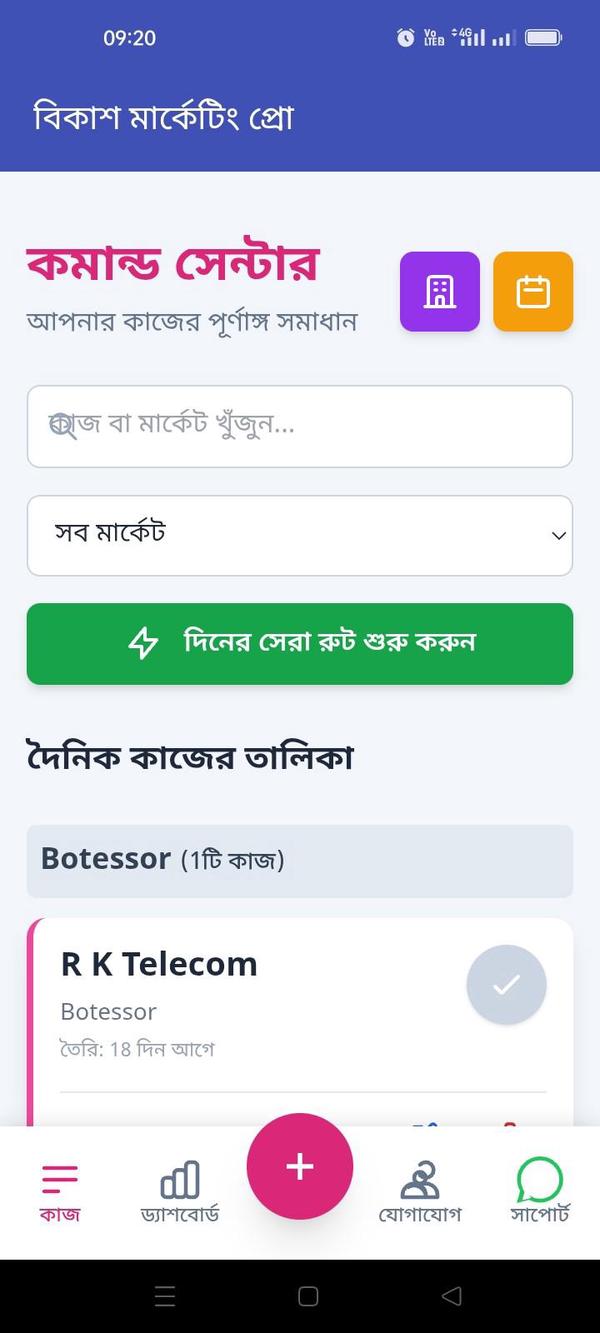Expand the সব মার্কেট dropdown
Screen dimensions: 600x1333
[x=300, y=535]
